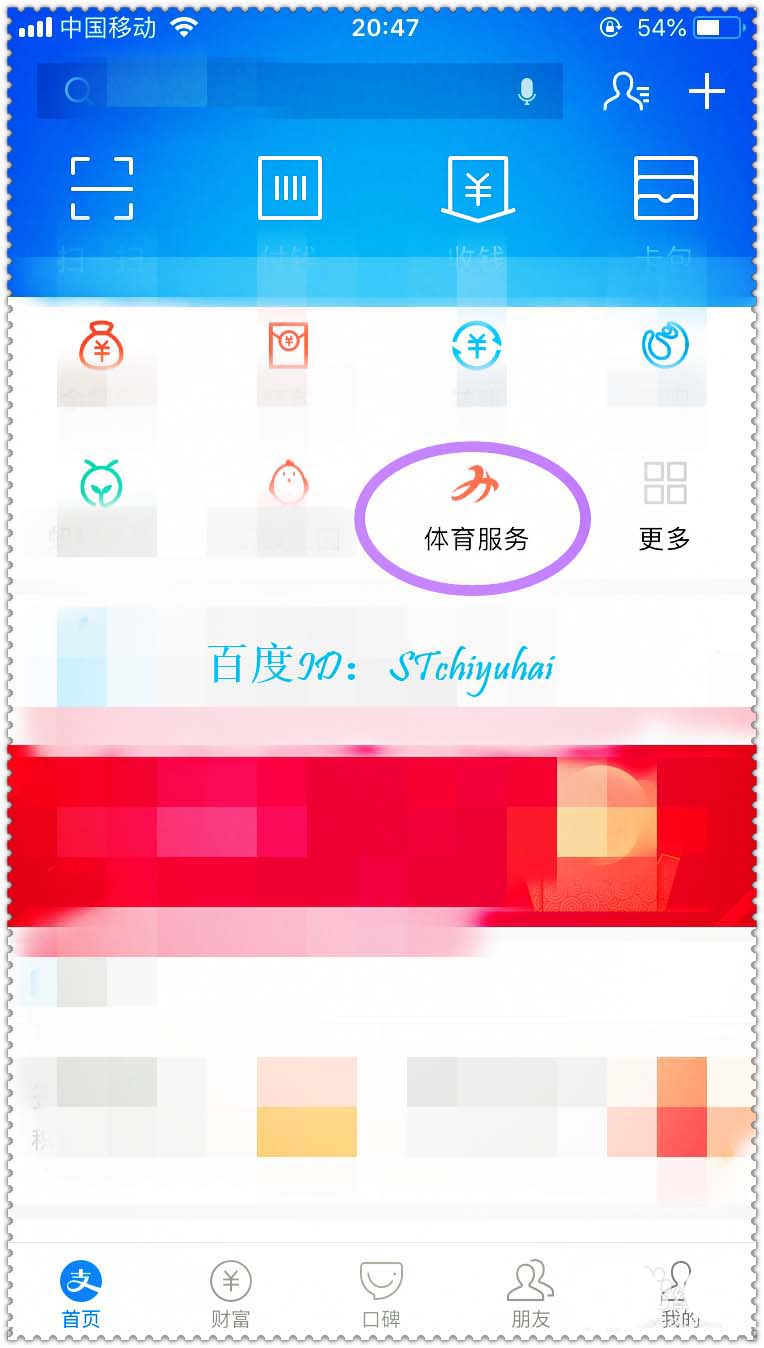Open the search box at the top
Viewport: 764px width, 1348px height.
click(280, 91)
